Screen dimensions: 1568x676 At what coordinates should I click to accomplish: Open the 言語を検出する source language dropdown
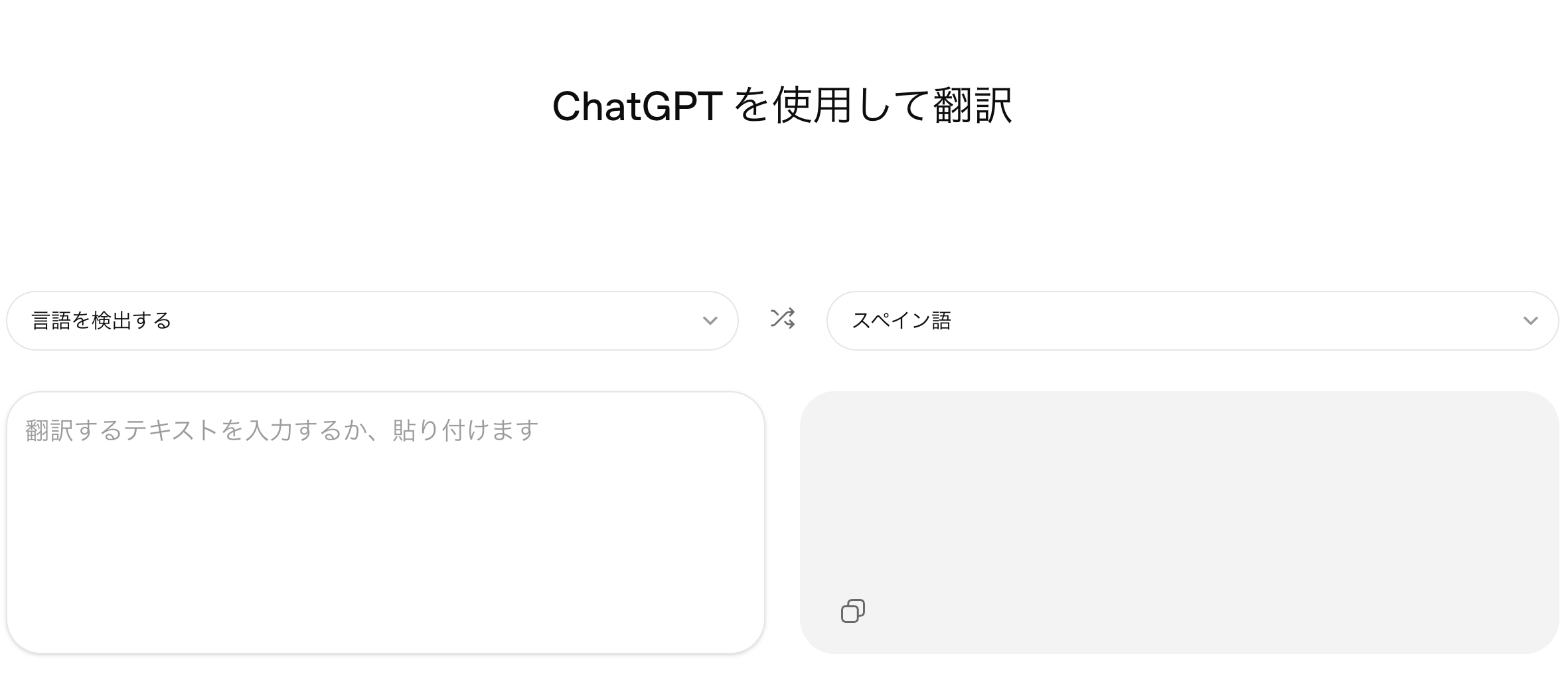372,321
